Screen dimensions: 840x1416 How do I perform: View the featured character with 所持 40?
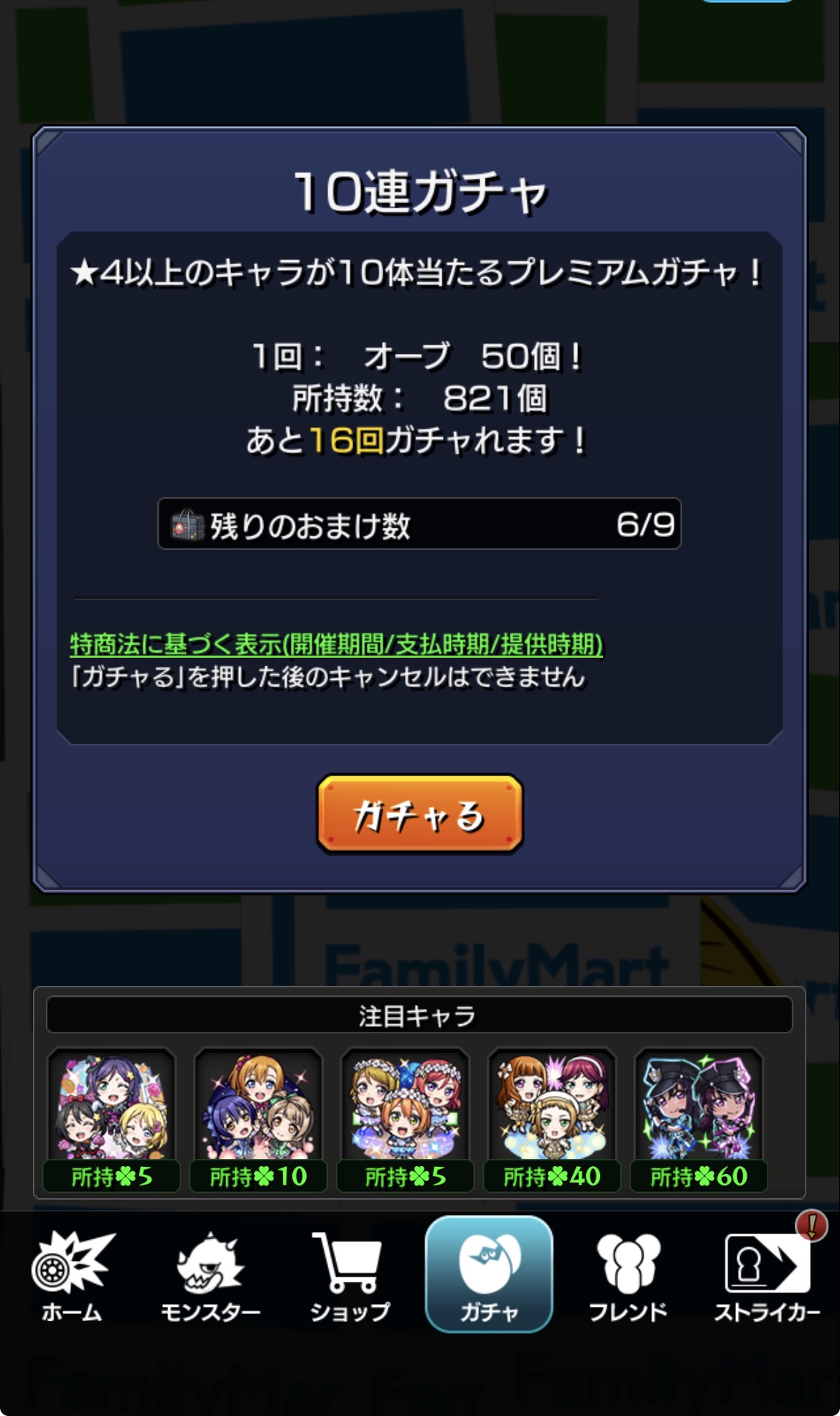click(x=551, y=1119)
